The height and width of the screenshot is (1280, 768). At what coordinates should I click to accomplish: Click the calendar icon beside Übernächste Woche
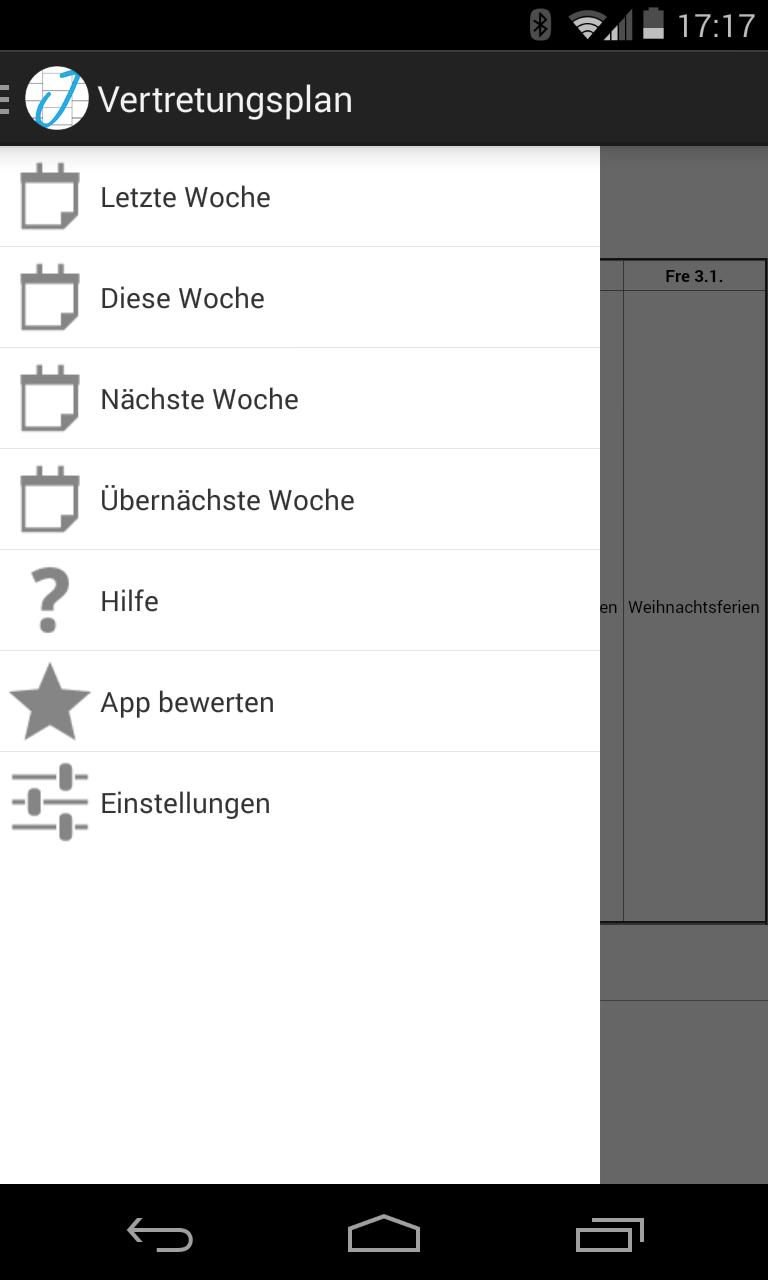tap(48, 499)
